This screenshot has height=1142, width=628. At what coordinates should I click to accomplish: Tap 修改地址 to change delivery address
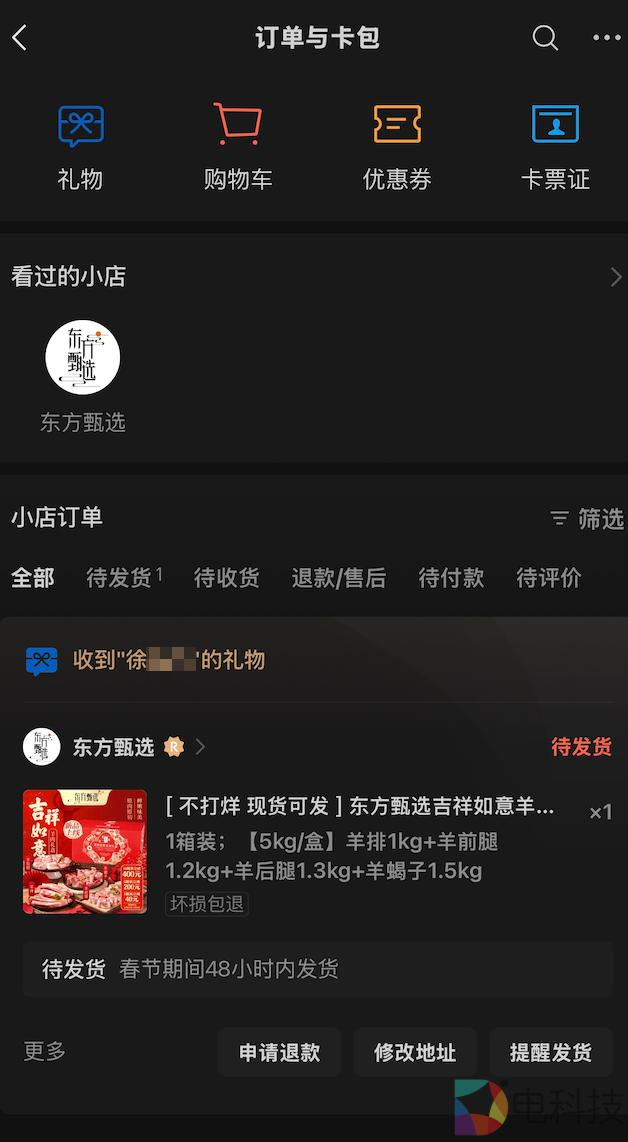(x=415, y=1052)
